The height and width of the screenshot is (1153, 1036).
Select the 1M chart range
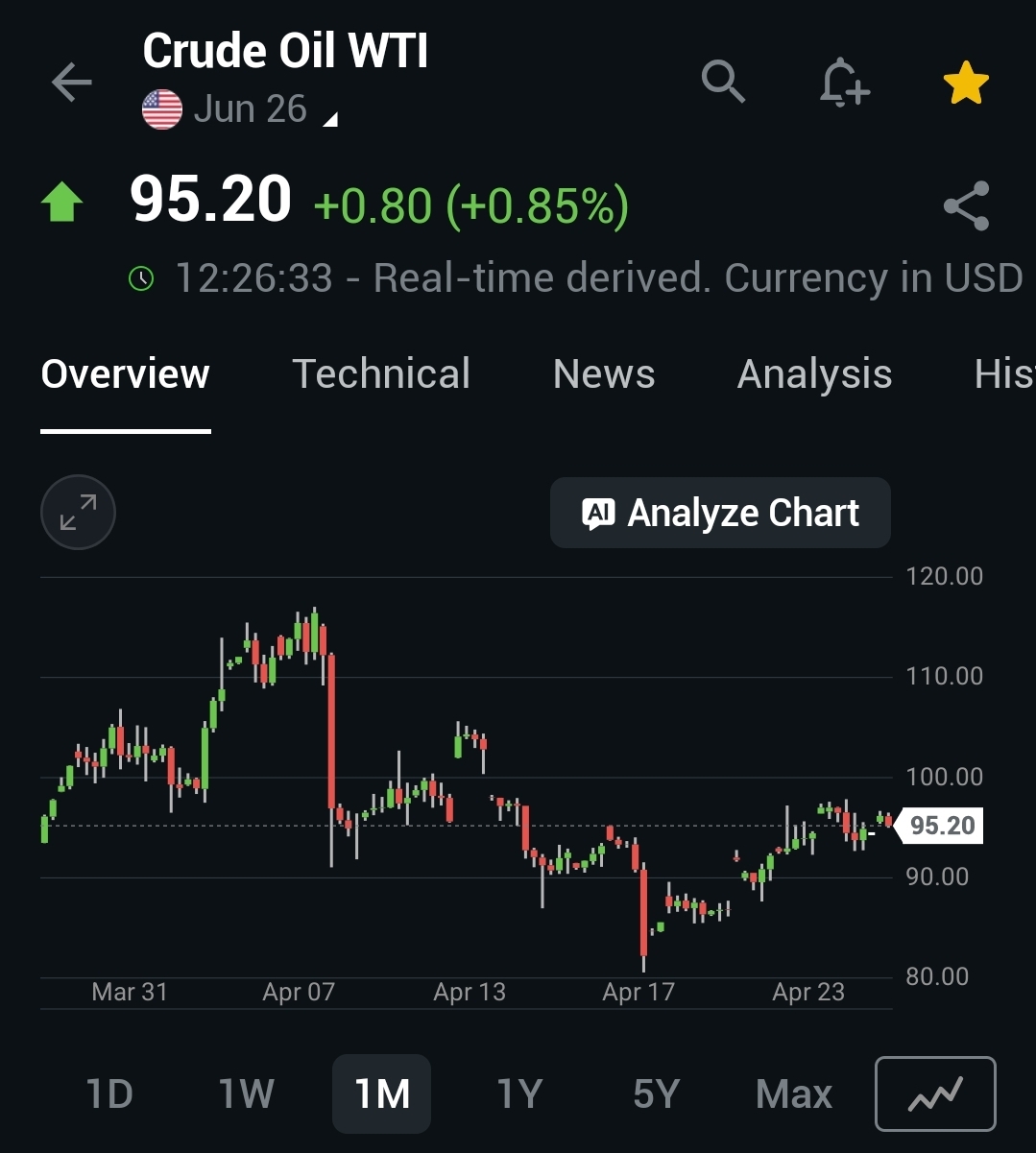[x=382, y=1093]
